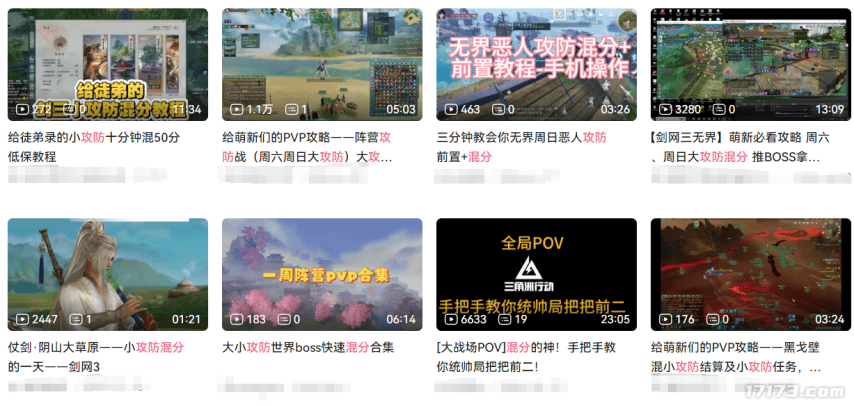Open the video 大小攻防世界boss快速混分合集
The image size is (854, 406).
coord(322,274)
